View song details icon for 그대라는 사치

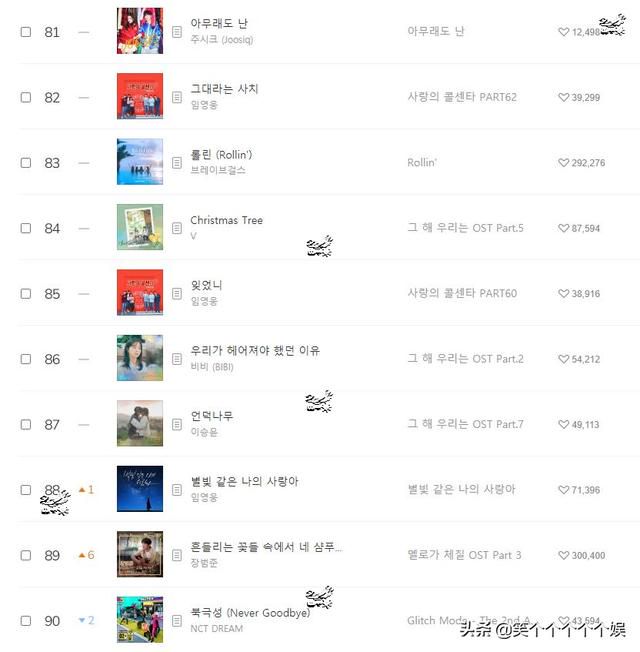click(x=177, y=97)
